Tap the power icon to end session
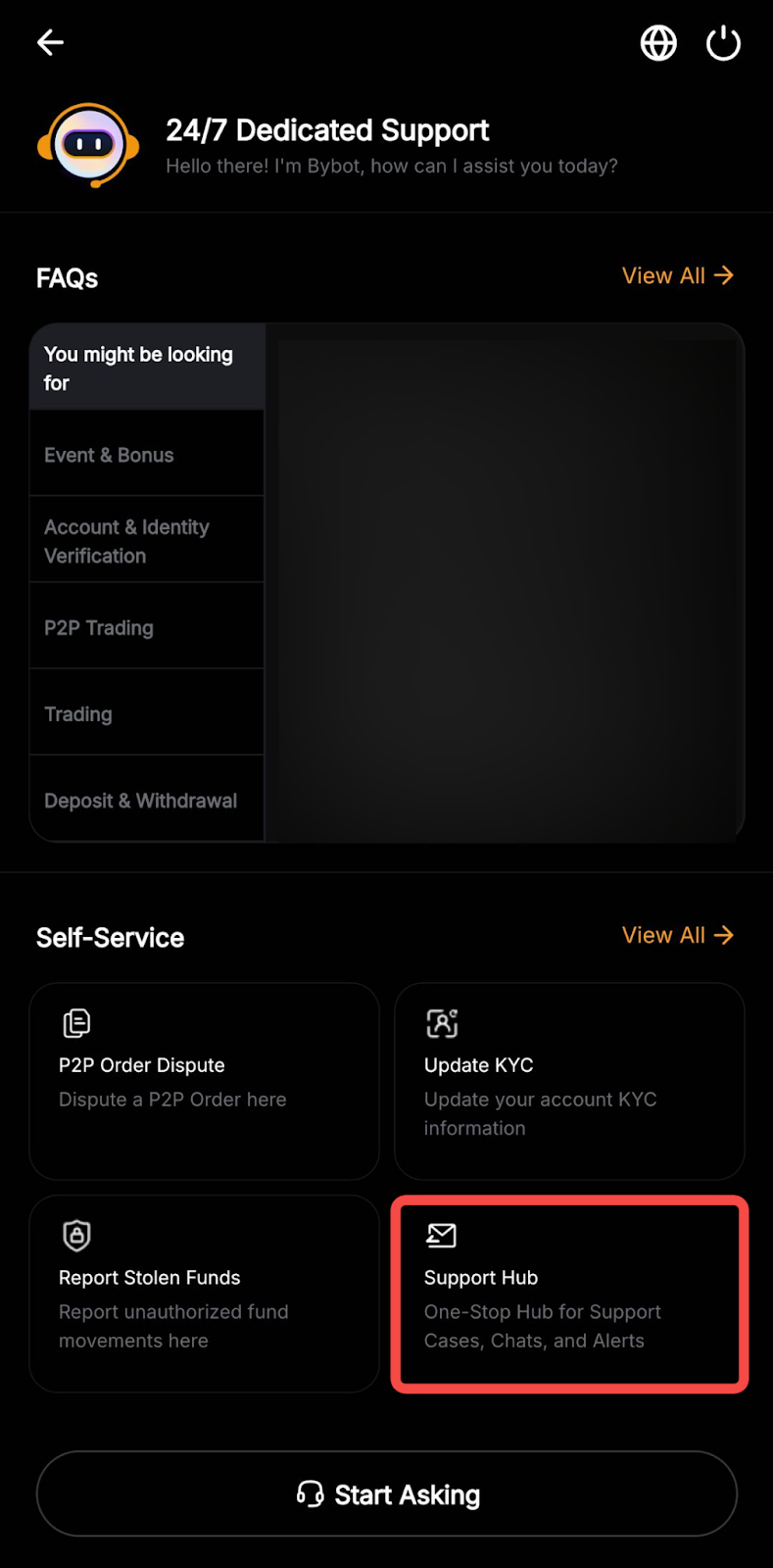Image resolution: width=773 pixels, height=1568 pixels. (723, 43)
